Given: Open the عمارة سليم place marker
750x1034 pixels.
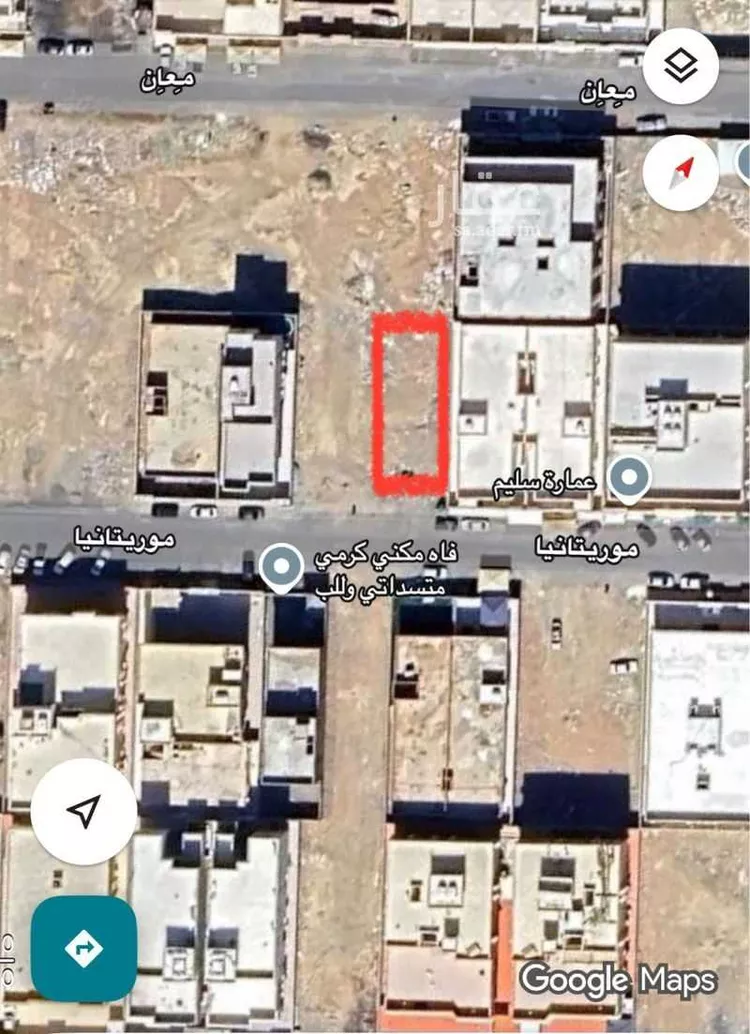Looking at the screenshot, I should point(628,478).
